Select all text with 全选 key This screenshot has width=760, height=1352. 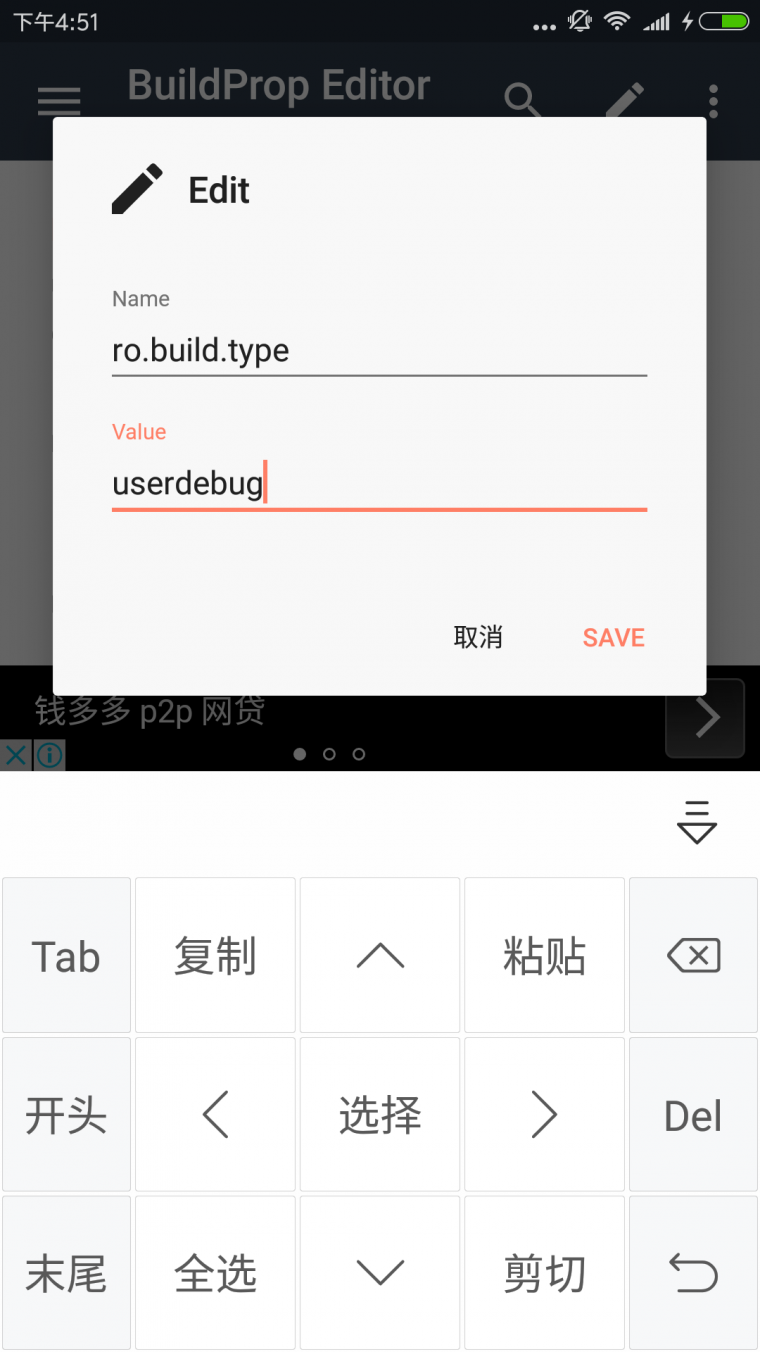point(215,1274)
